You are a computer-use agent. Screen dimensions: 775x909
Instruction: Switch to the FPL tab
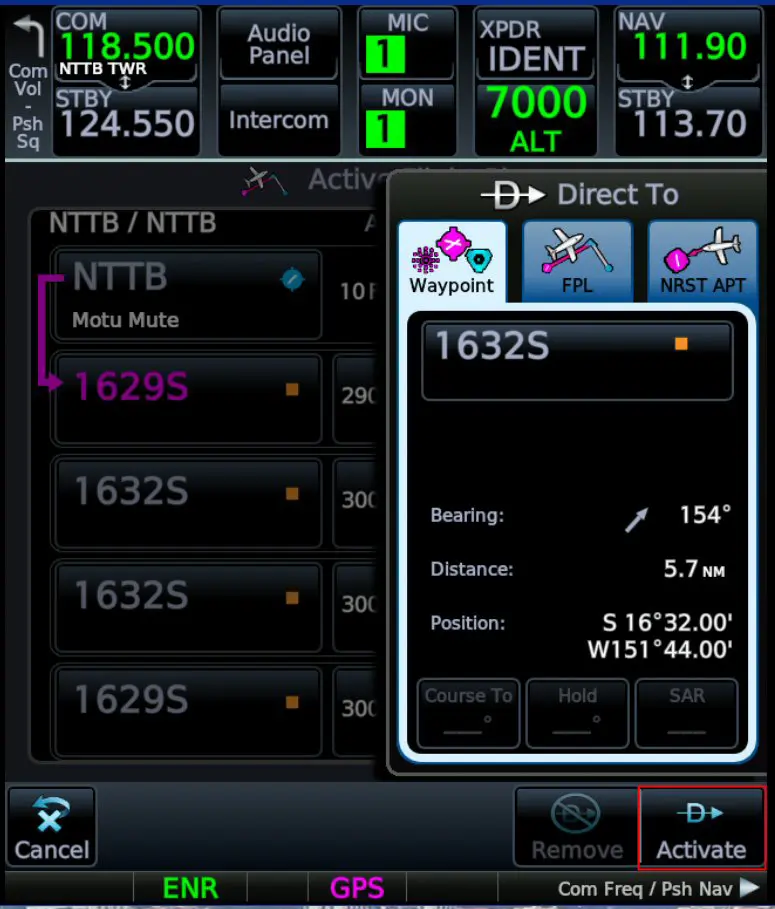577,259
